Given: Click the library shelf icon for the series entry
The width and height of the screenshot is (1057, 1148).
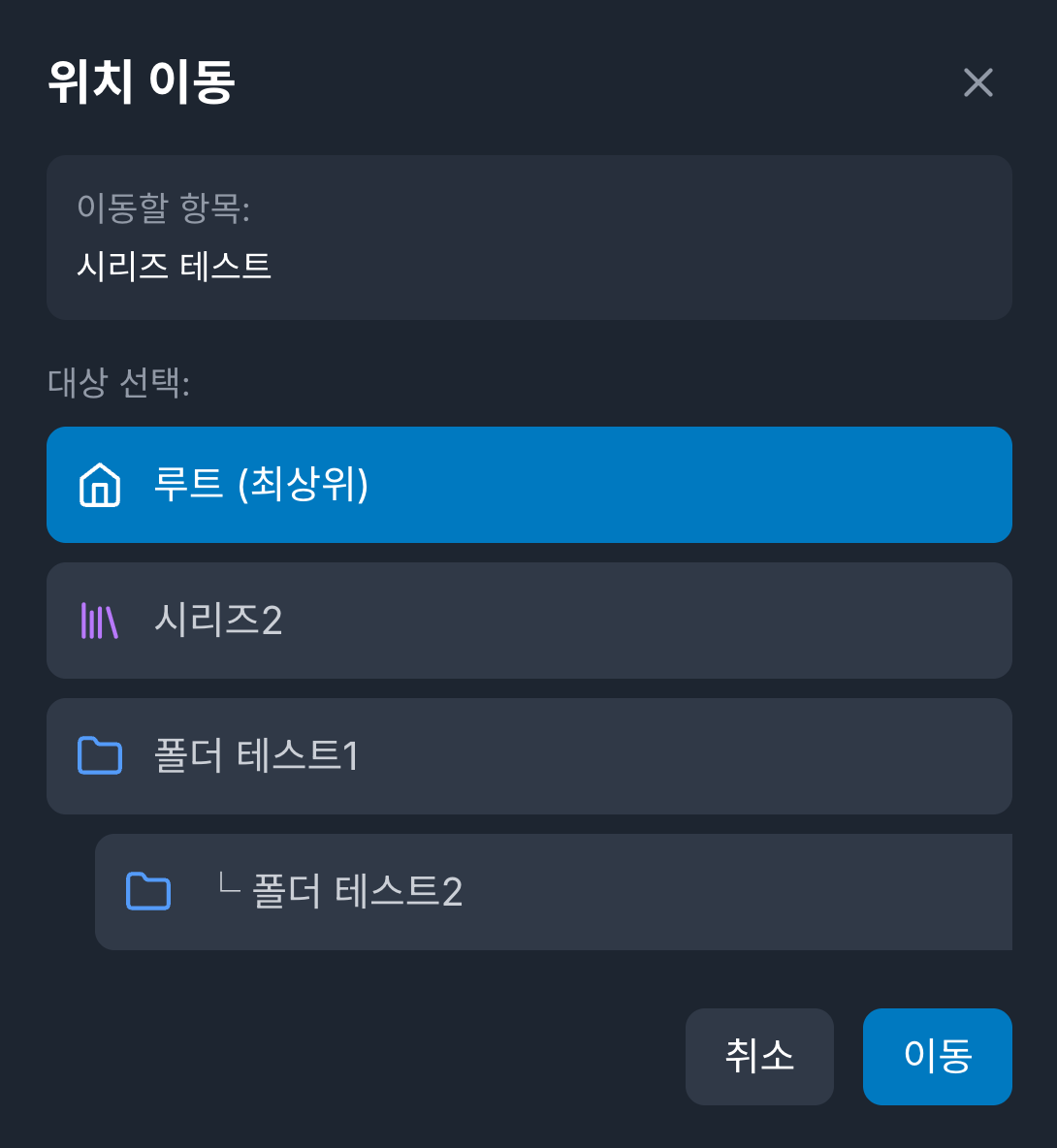Looking at the screenshot, I should pyautogui.click(x=99, y=621).
